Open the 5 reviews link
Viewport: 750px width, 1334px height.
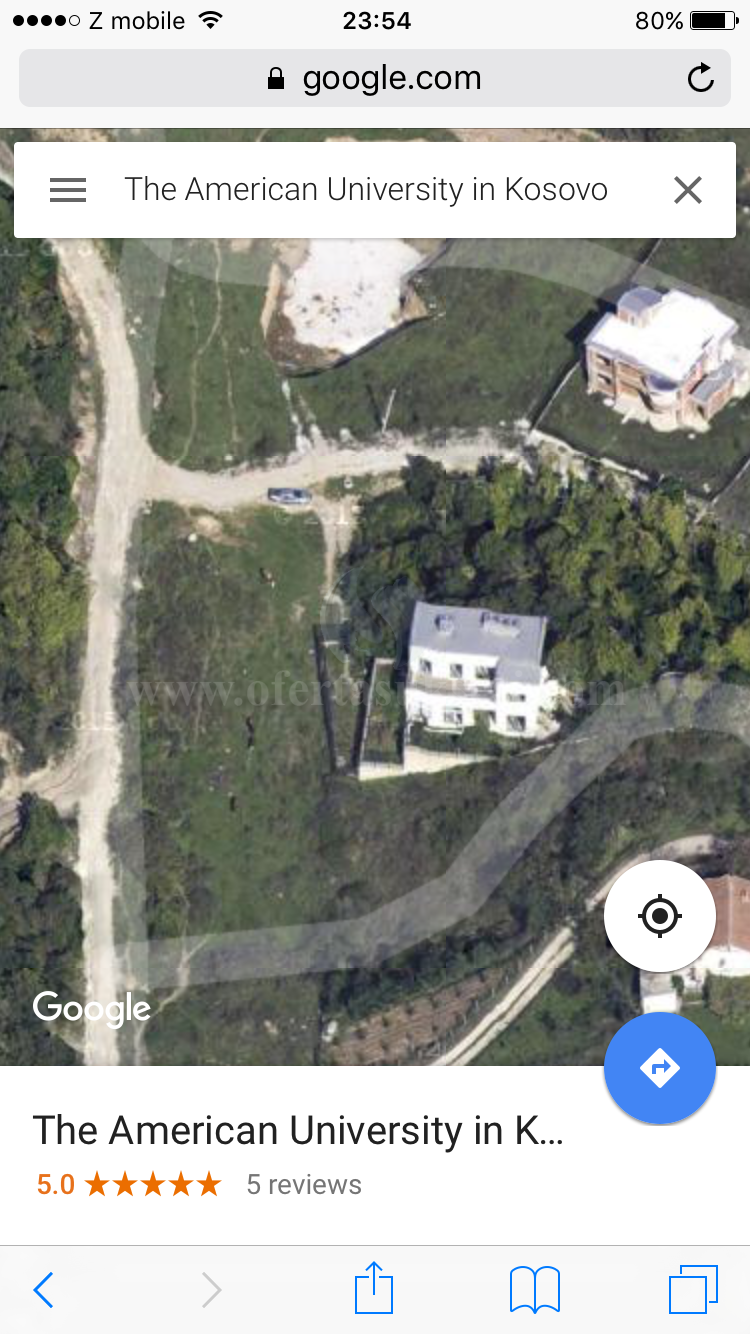click(304, 1185)
